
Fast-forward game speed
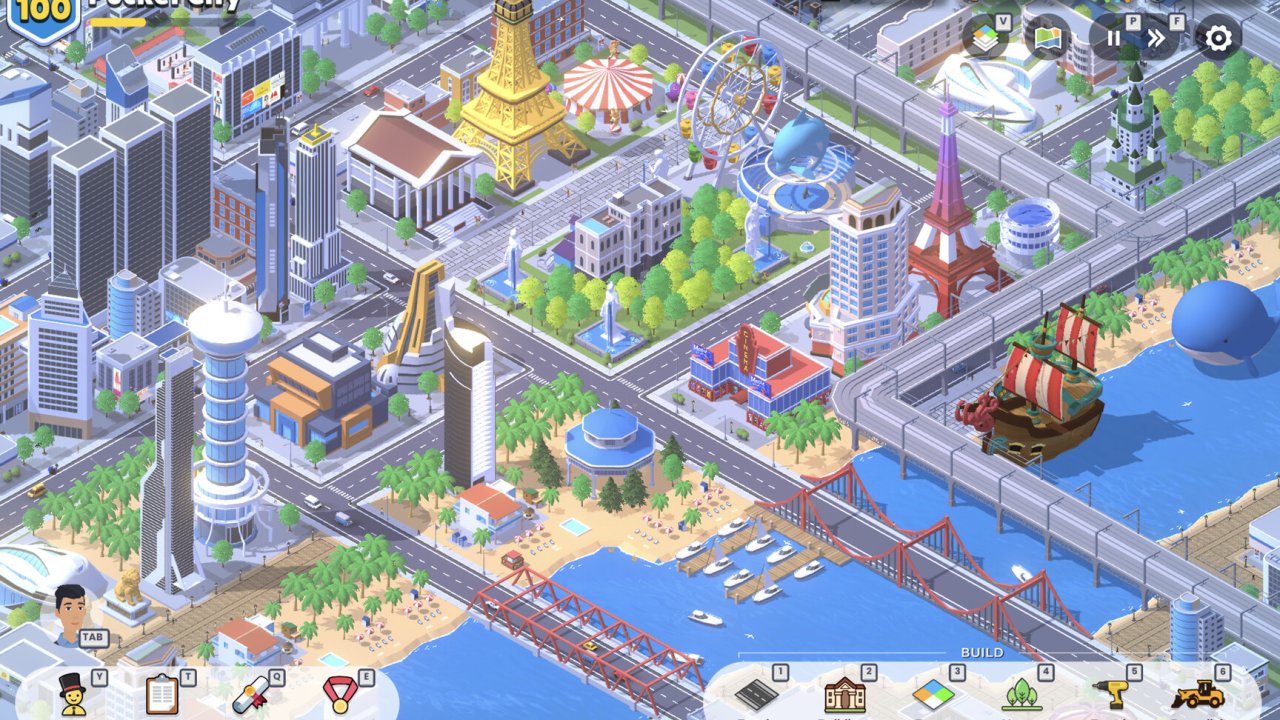tap(1157, 39)
